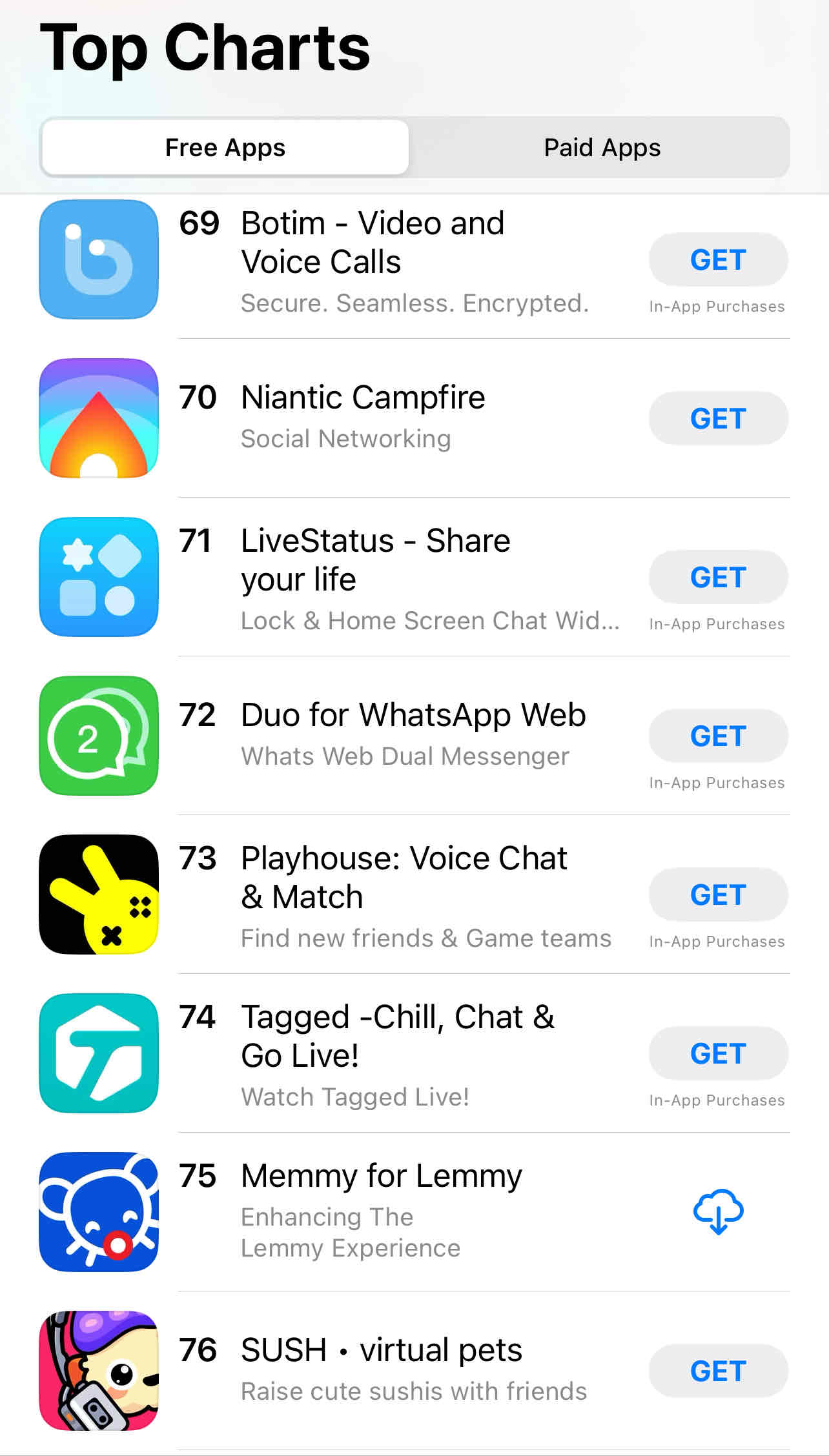This screenshot has width=829, height=1456.
Task: Tap GET next to Tagged
Action: (718, 1054)
